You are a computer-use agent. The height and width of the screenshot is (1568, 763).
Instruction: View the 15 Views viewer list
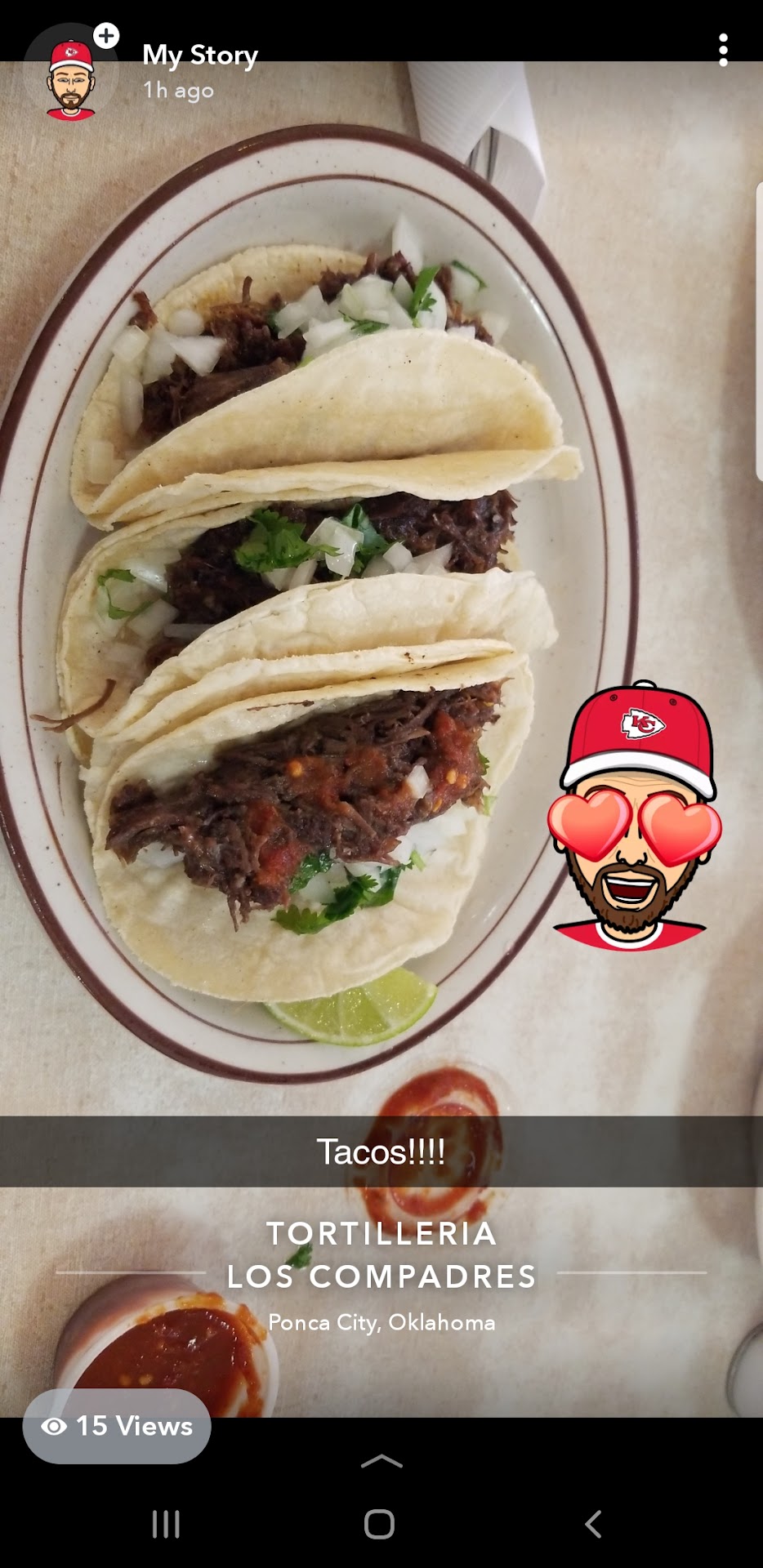117,1426
